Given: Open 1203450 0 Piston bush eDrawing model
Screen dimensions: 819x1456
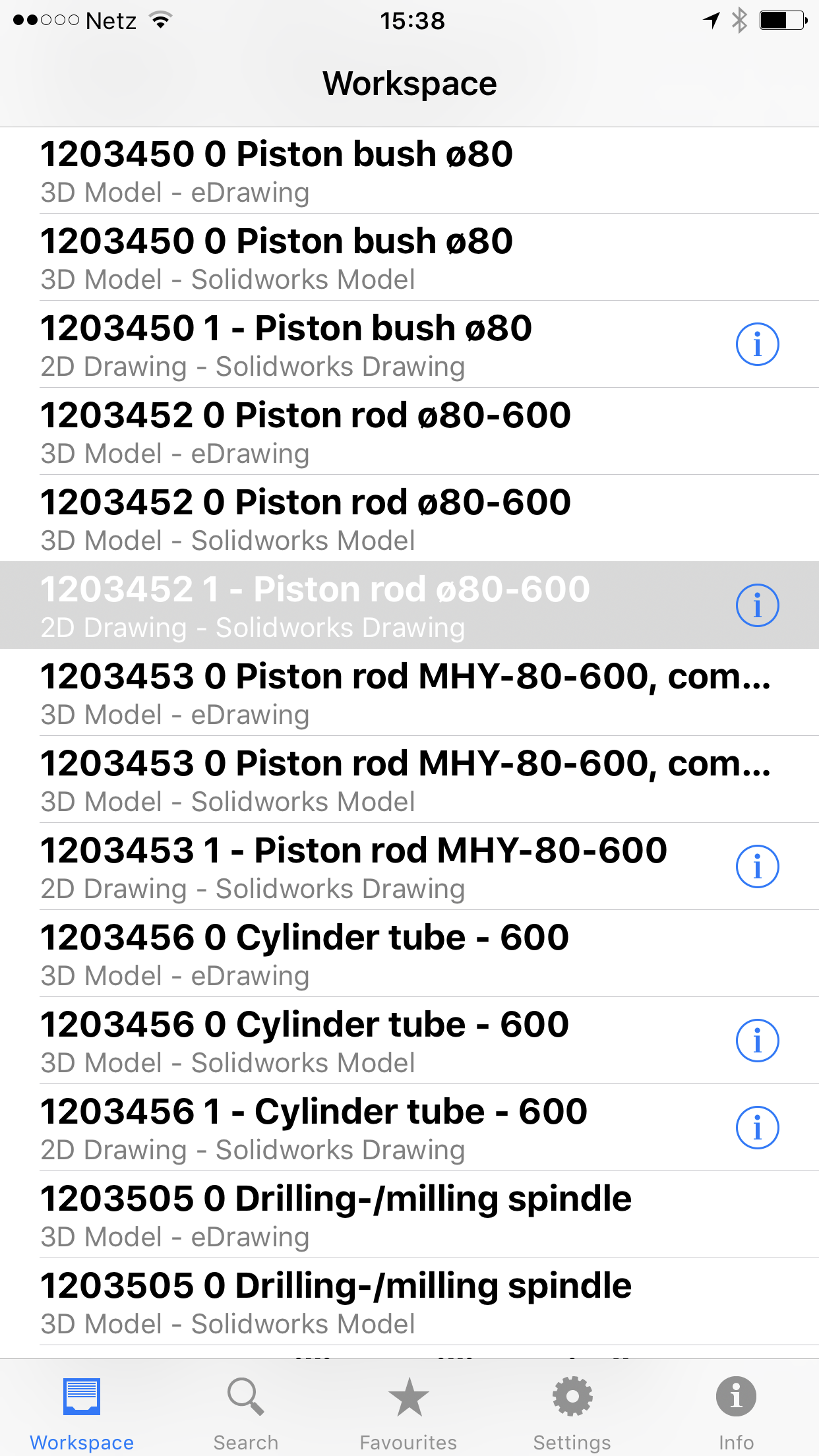Looking at the screenshot, I should (x=409, y=171).
